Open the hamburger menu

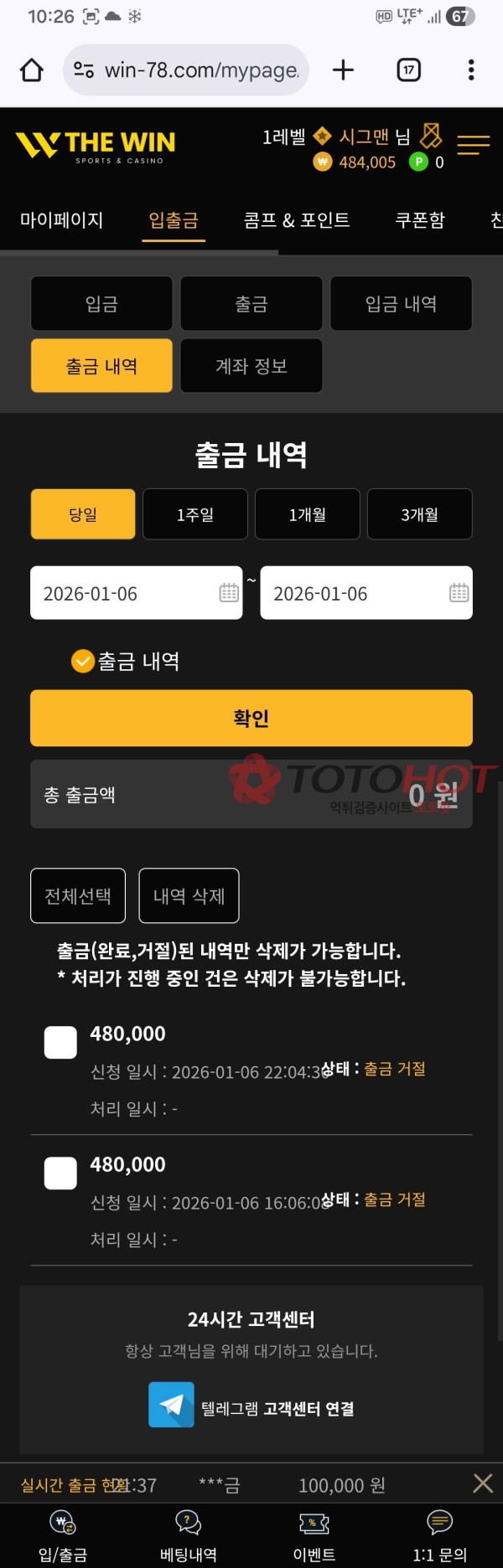473,145
